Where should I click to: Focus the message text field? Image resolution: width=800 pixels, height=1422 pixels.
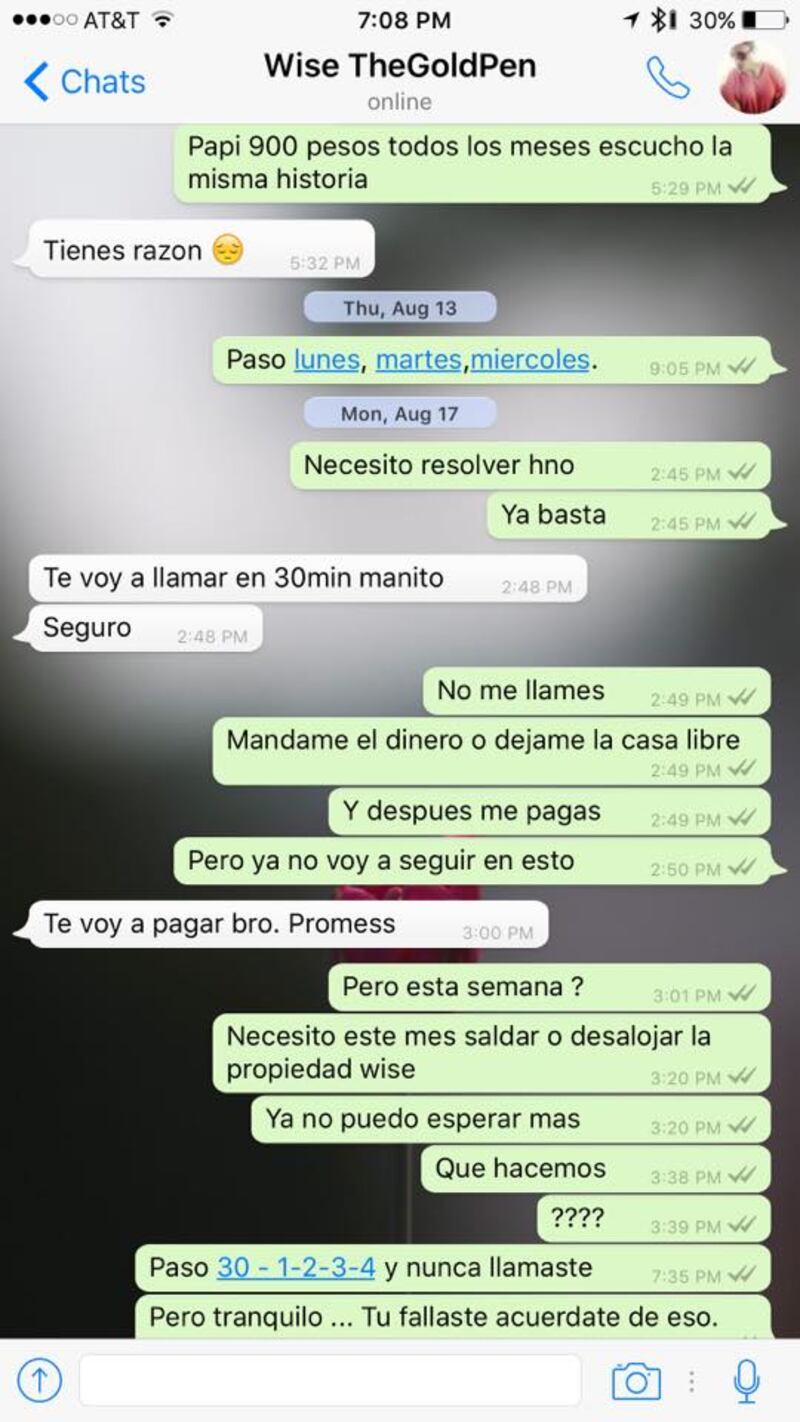tap(330, 1381)
